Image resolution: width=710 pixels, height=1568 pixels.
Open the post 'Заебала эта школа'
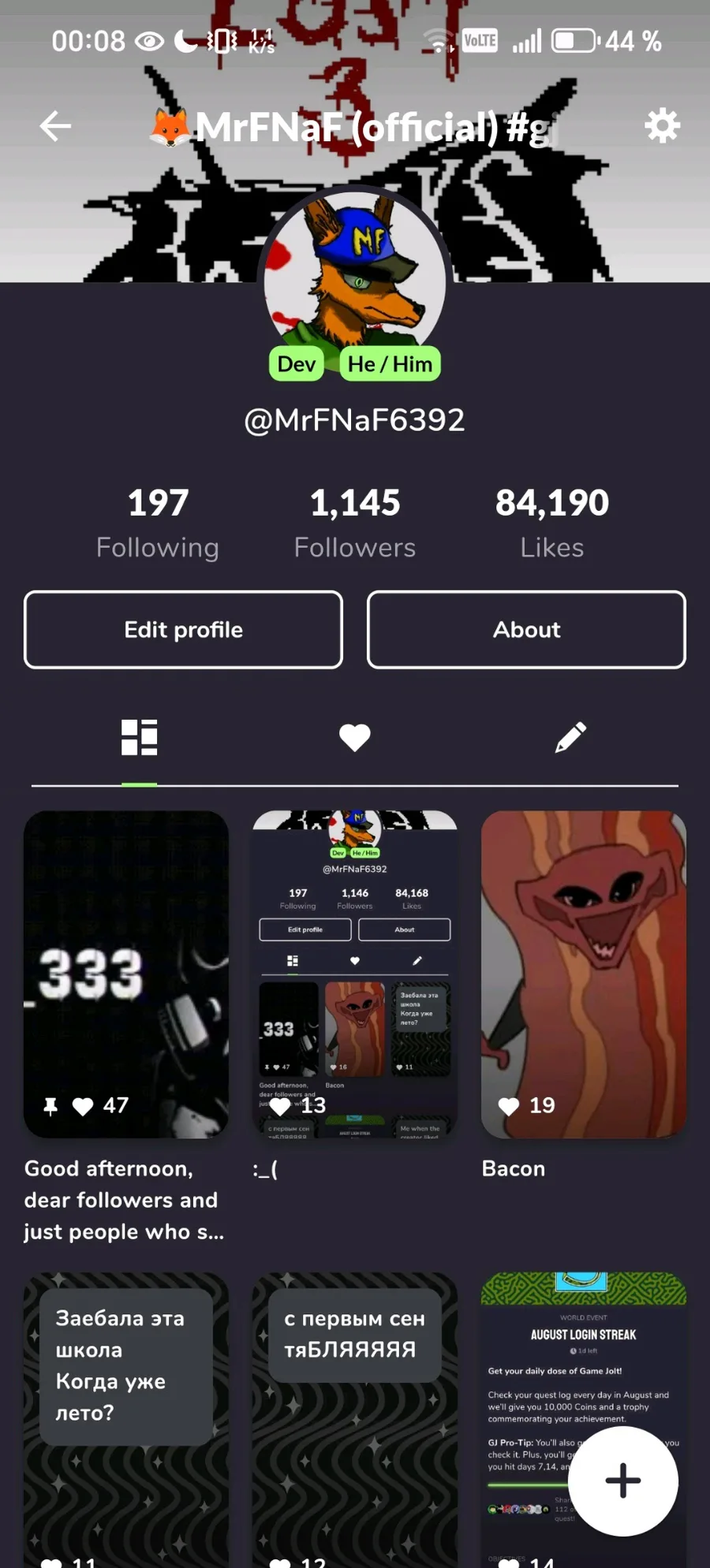(126, 1419)
